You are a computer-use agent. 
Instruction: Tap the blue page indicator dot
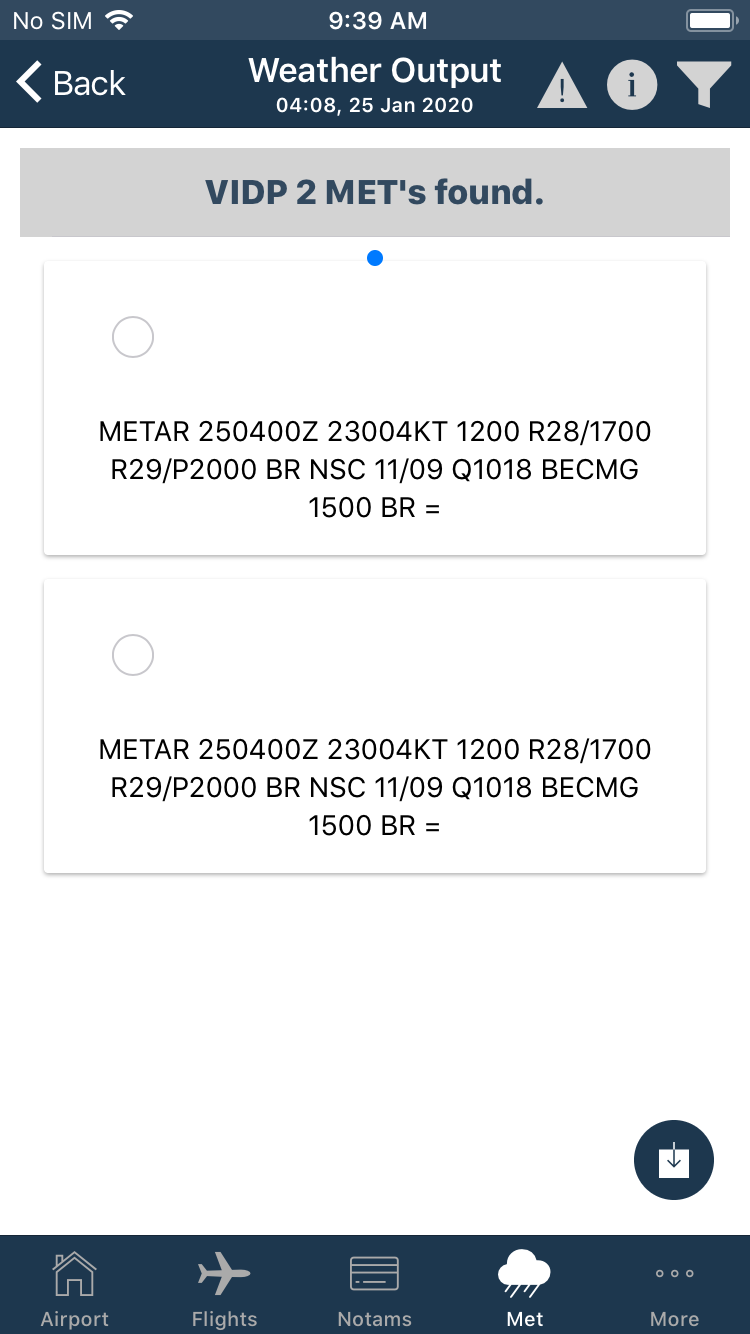click(x=374, y=258)
